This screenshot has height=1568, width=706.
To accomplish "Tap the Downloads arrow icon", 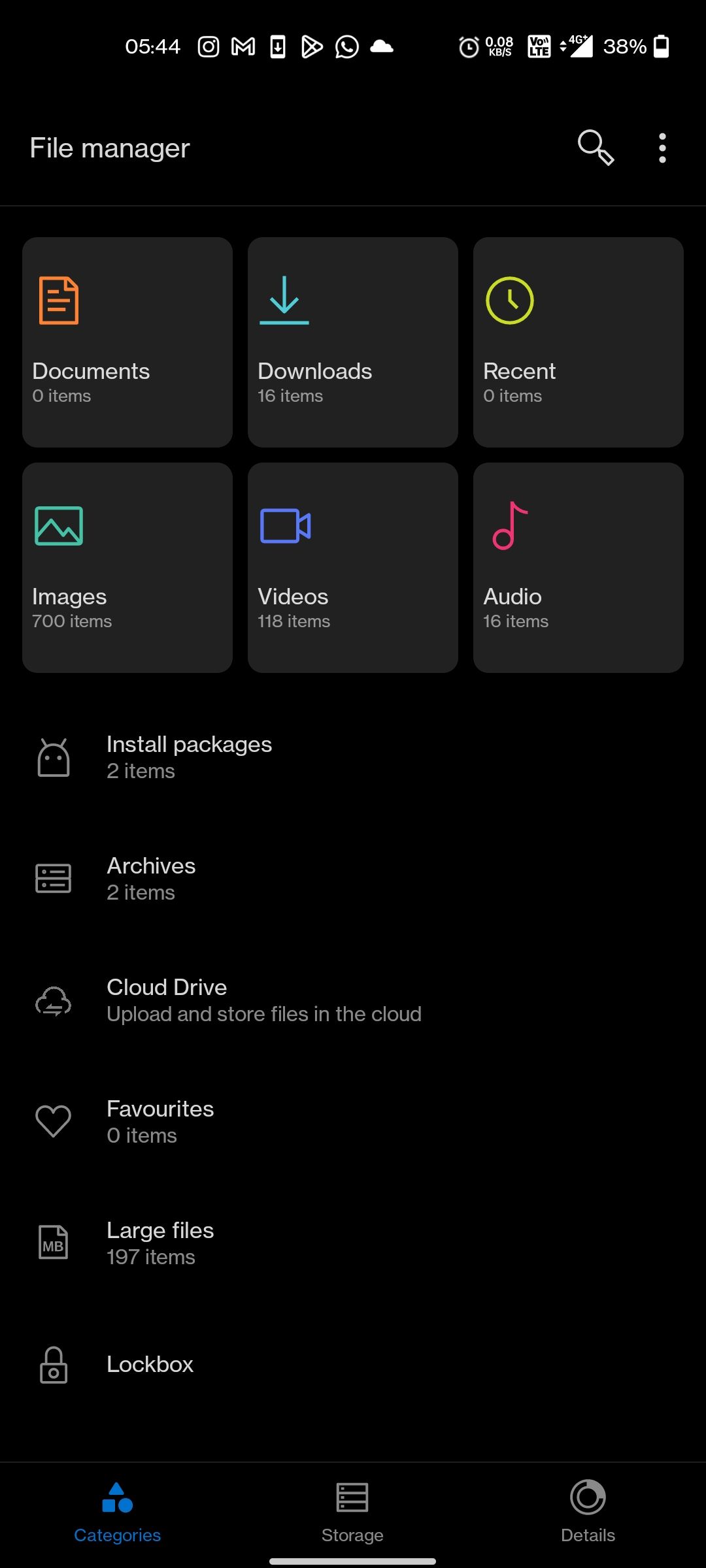I will 284,301.
